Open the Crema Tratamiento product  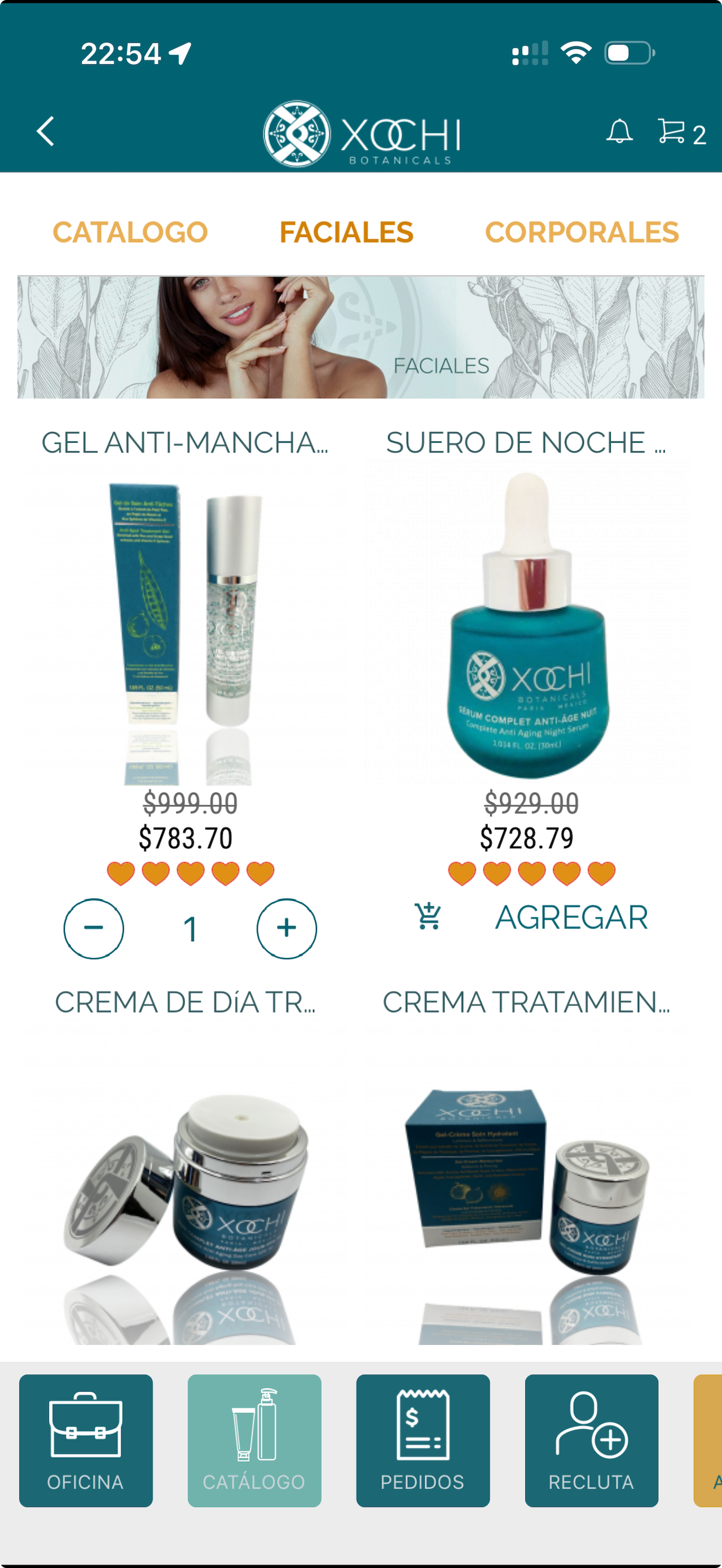[x=527, y=1193]
